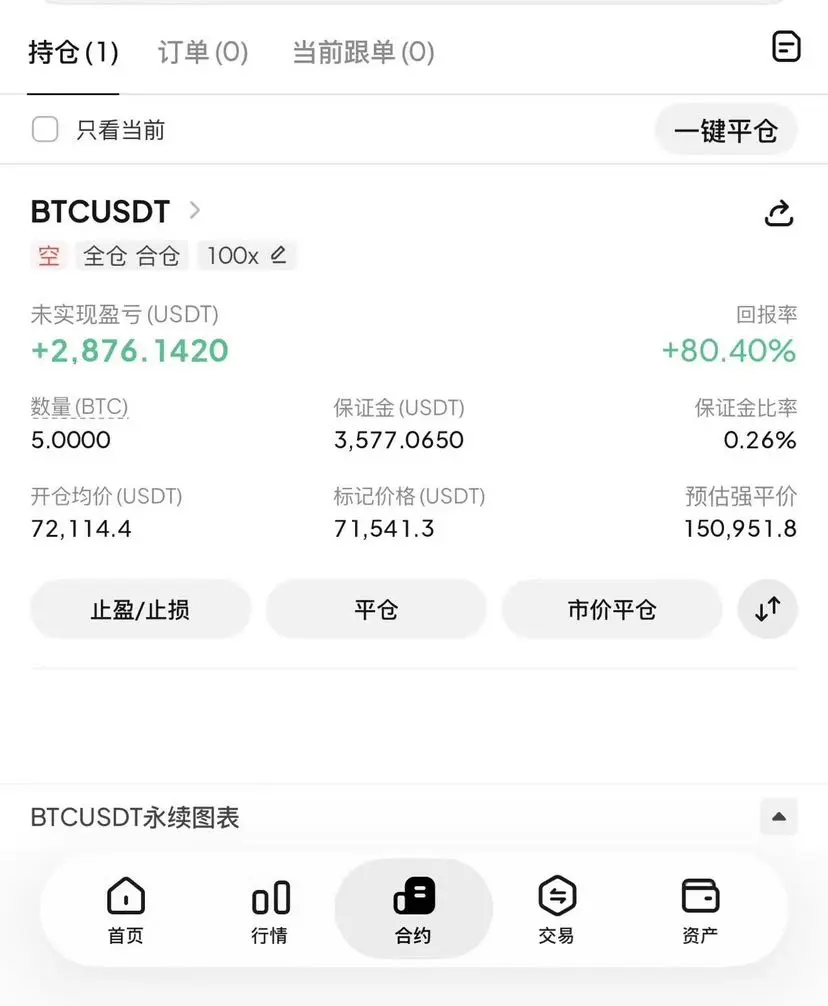
Task: Switch to the 行情 tab
Action: (270, 909)
